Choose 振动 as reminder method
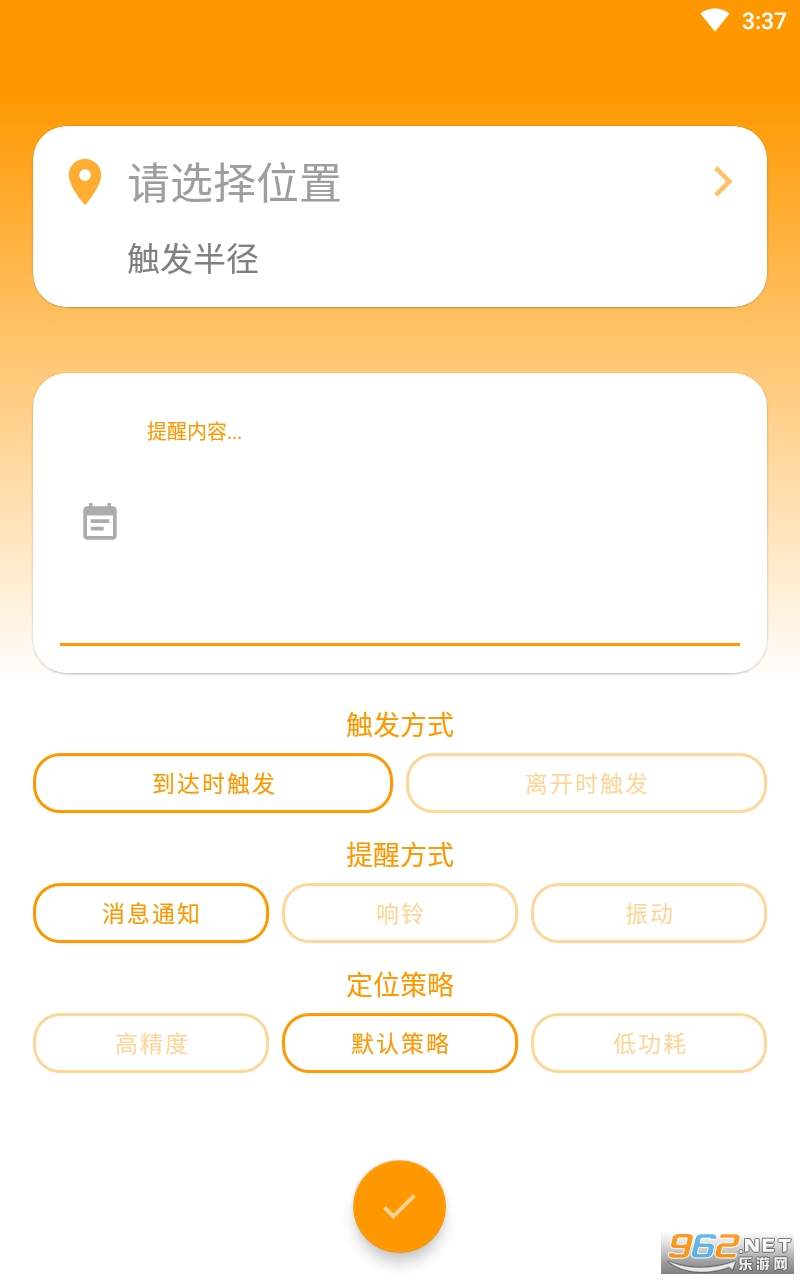The image size is (800, 1280). pyautogui.click(x=648, y=913)
